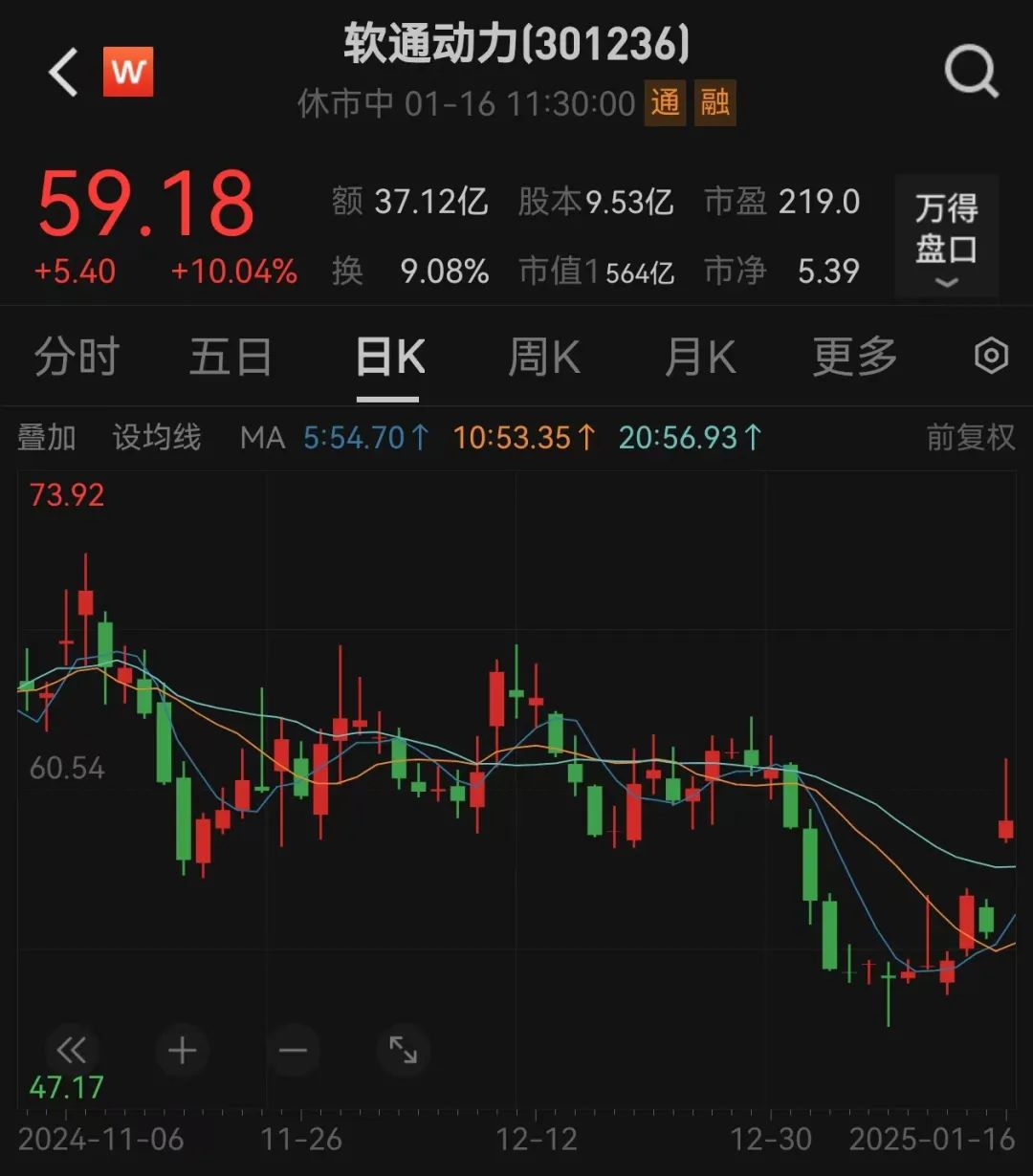Screen dimensions: 1033x1176
Task: Jump chart back with double-left arrows
Action: point(72,1051)
